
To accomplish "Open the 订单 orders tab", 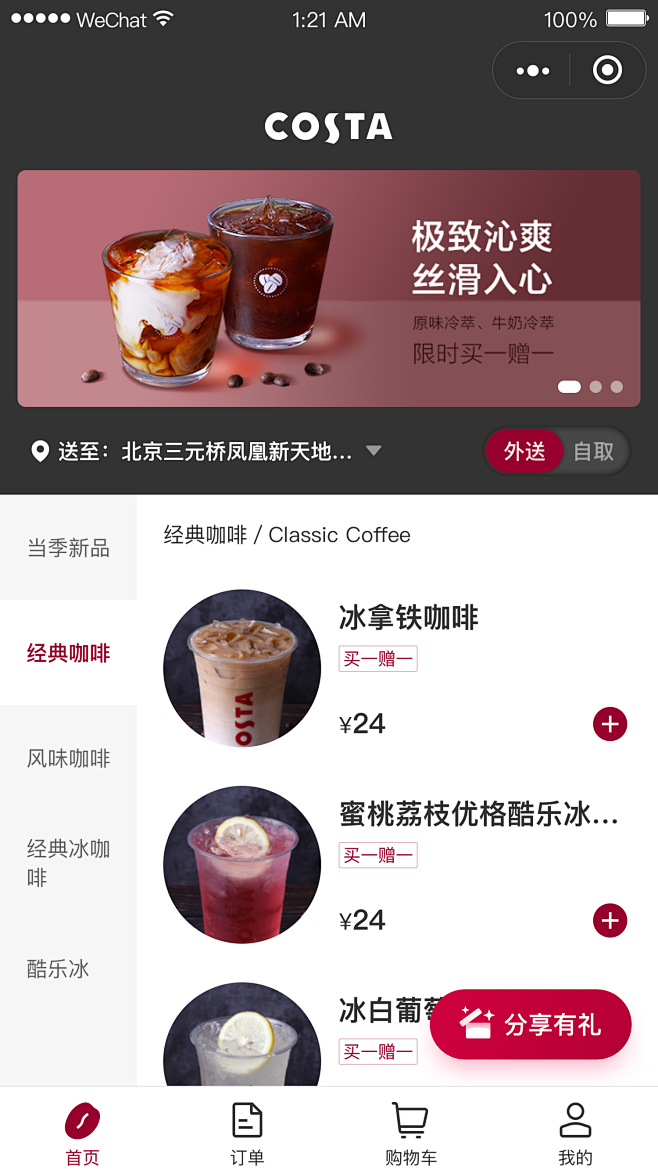I will pyautogui.click(x=247, y=1134).
